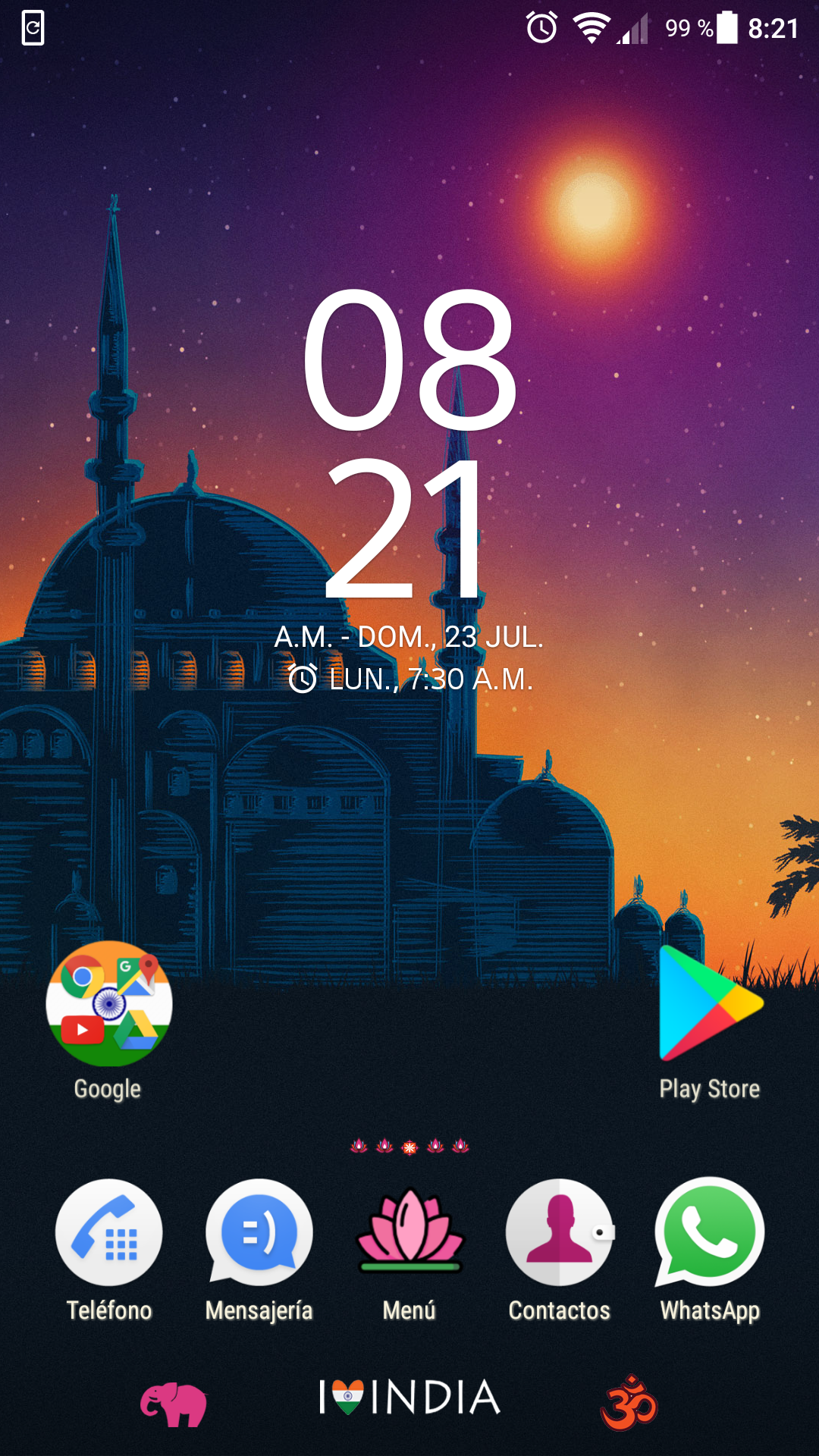
Task: Open the Mensajería messaging app
Action: pyautogui.click(x=259, y=1232)
